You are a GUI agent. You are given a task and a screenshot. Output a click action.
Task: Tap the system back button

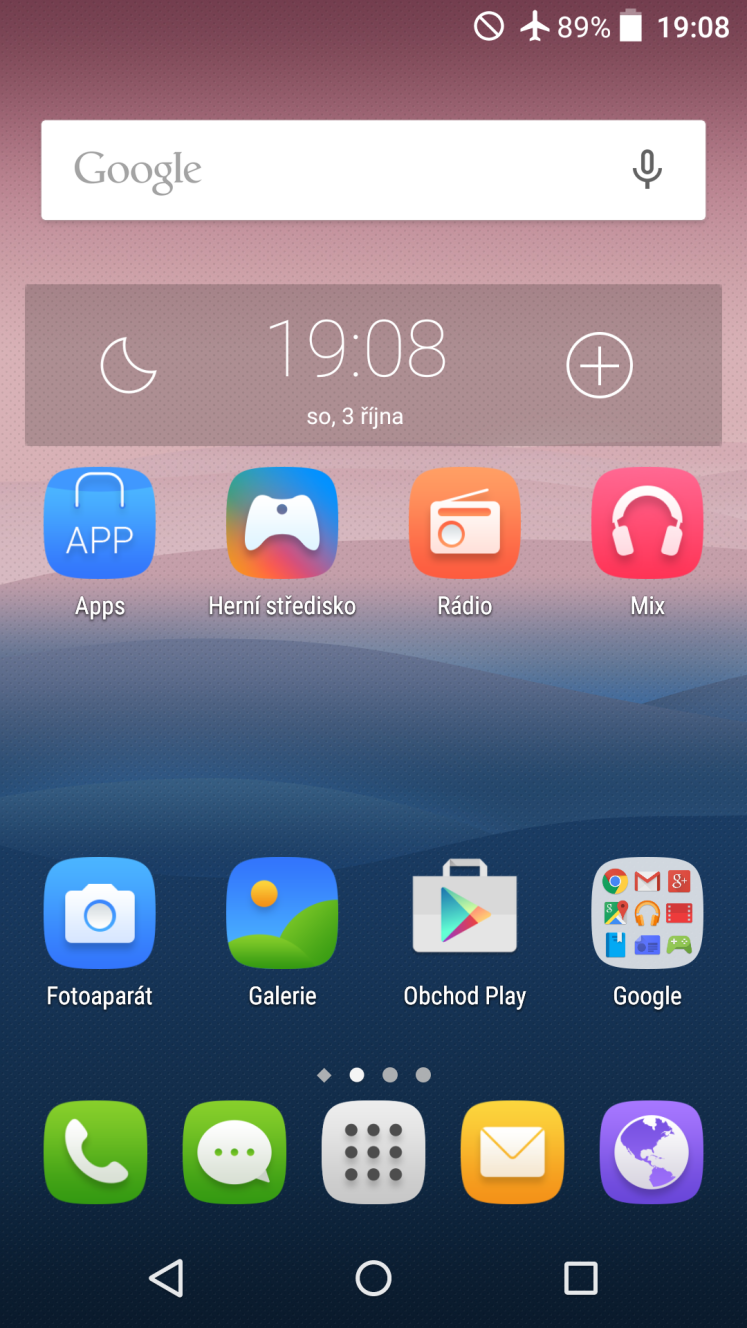pyautogui.click(x=166, y=1278)
